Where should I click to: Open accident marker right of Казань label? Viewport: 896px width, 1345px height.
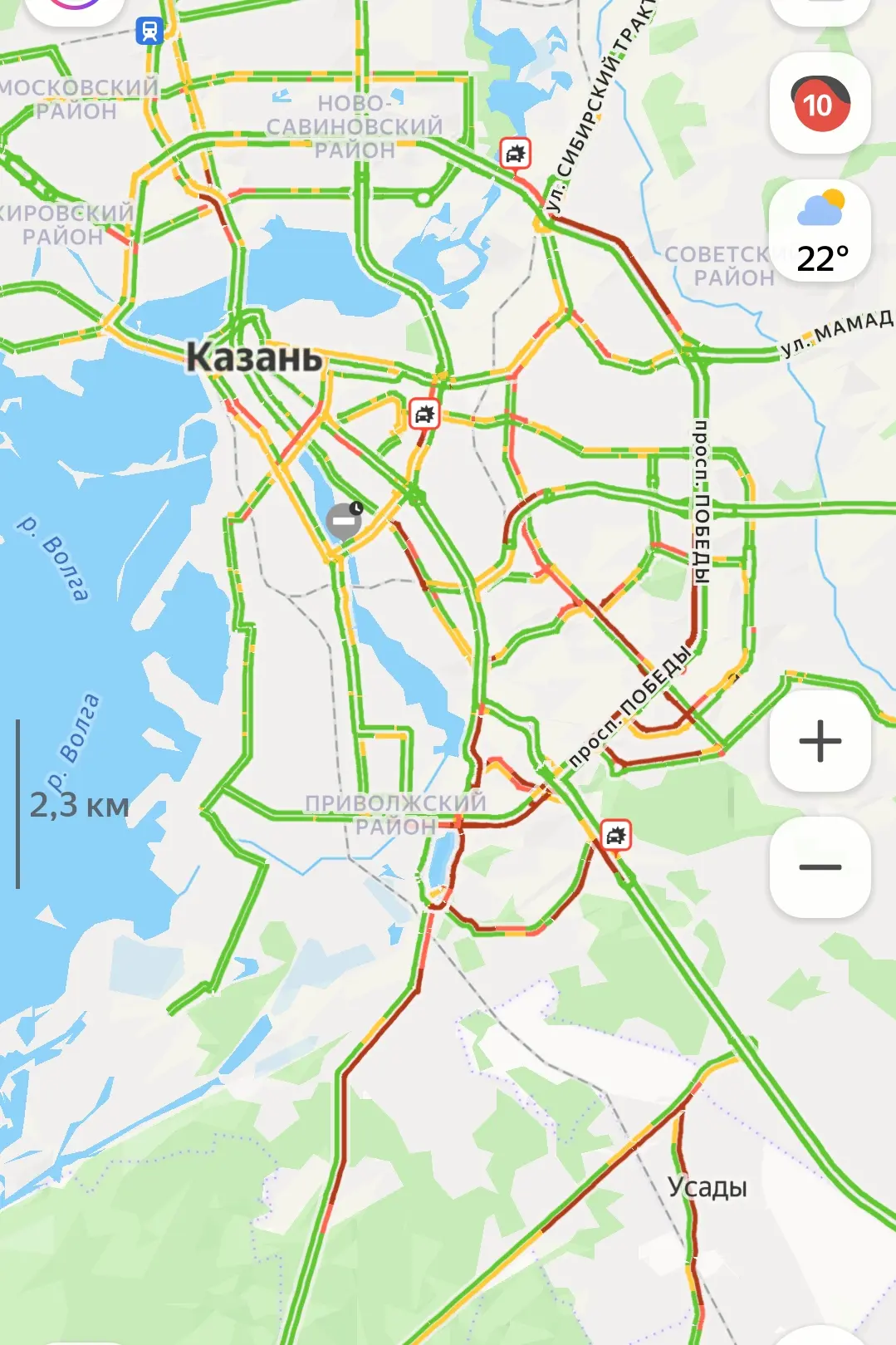424,414
